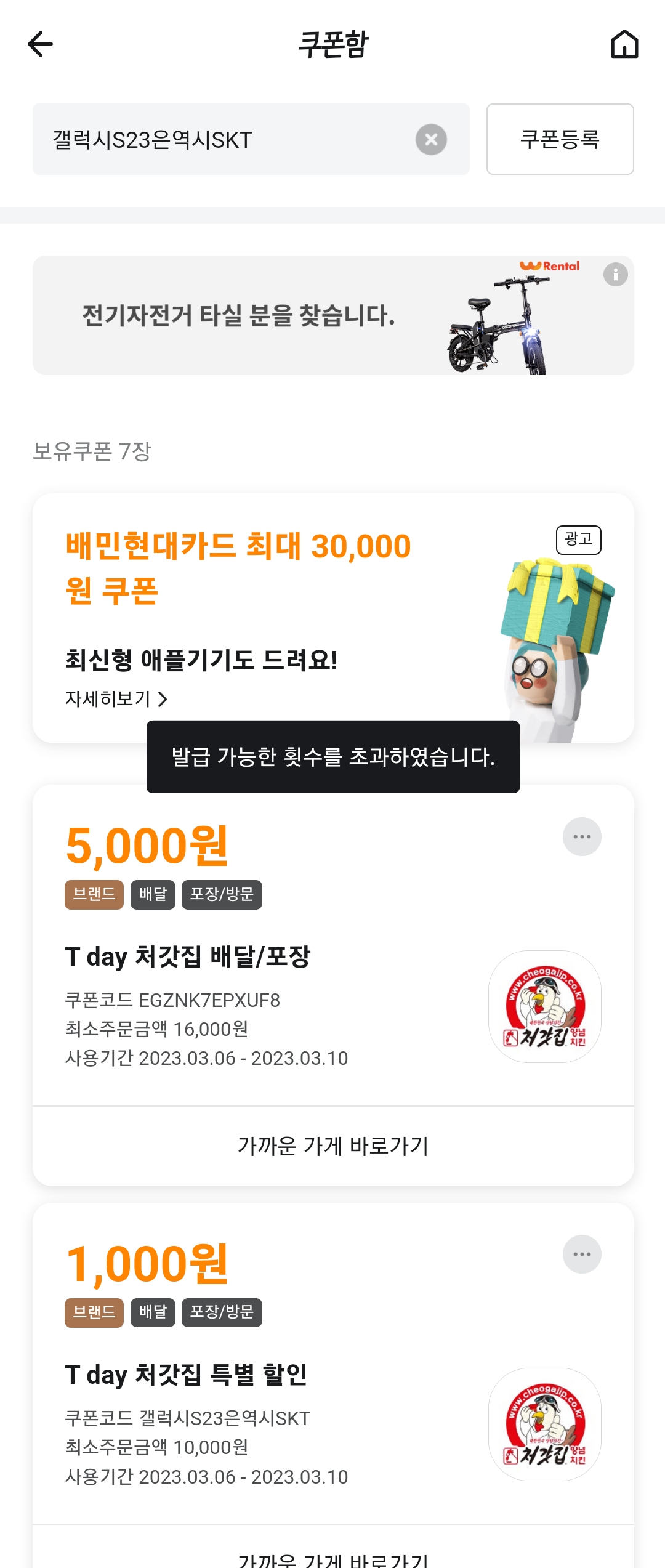Go back from the 쿠폰함 screen
The height and width of the screenshot is (1568, 665).
click(41, 44)
